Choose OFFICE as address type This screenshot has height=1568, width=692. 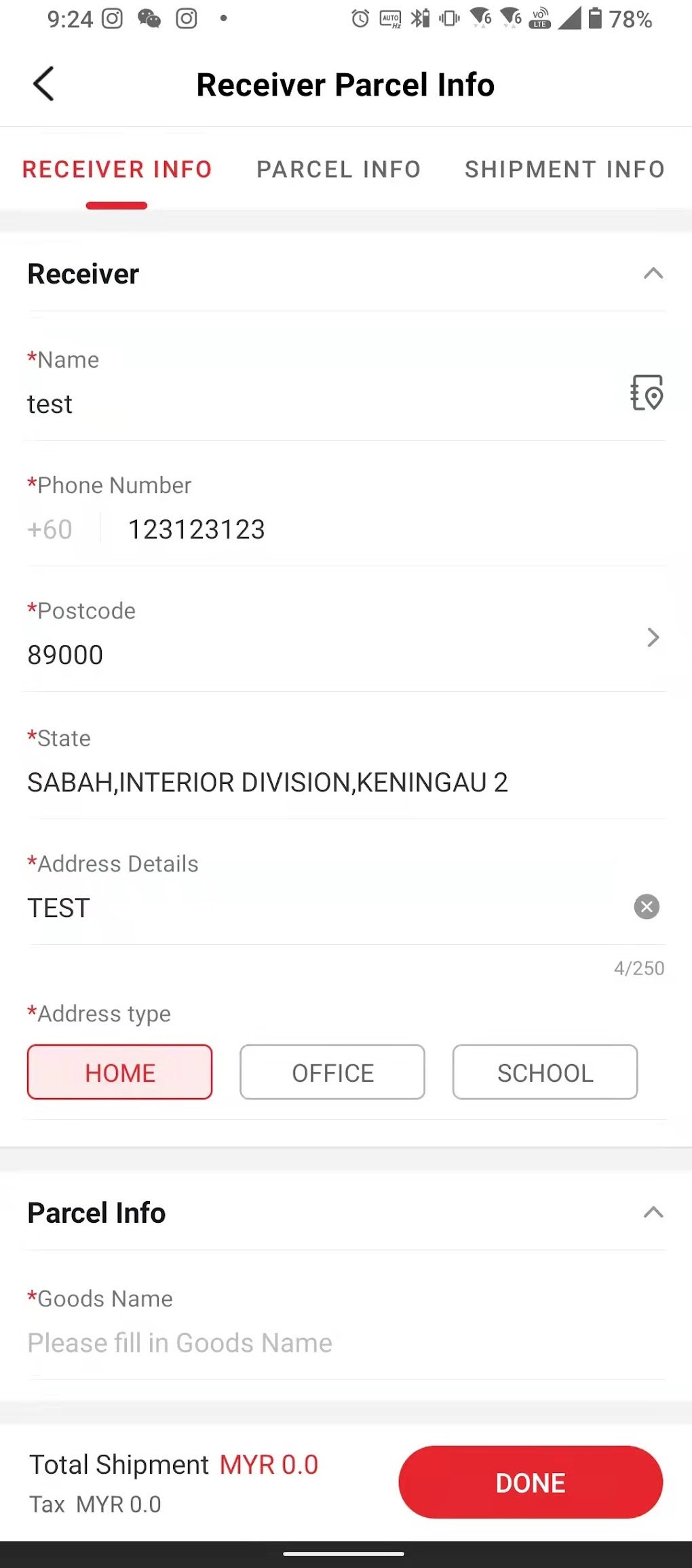(x=332, y=1072)
